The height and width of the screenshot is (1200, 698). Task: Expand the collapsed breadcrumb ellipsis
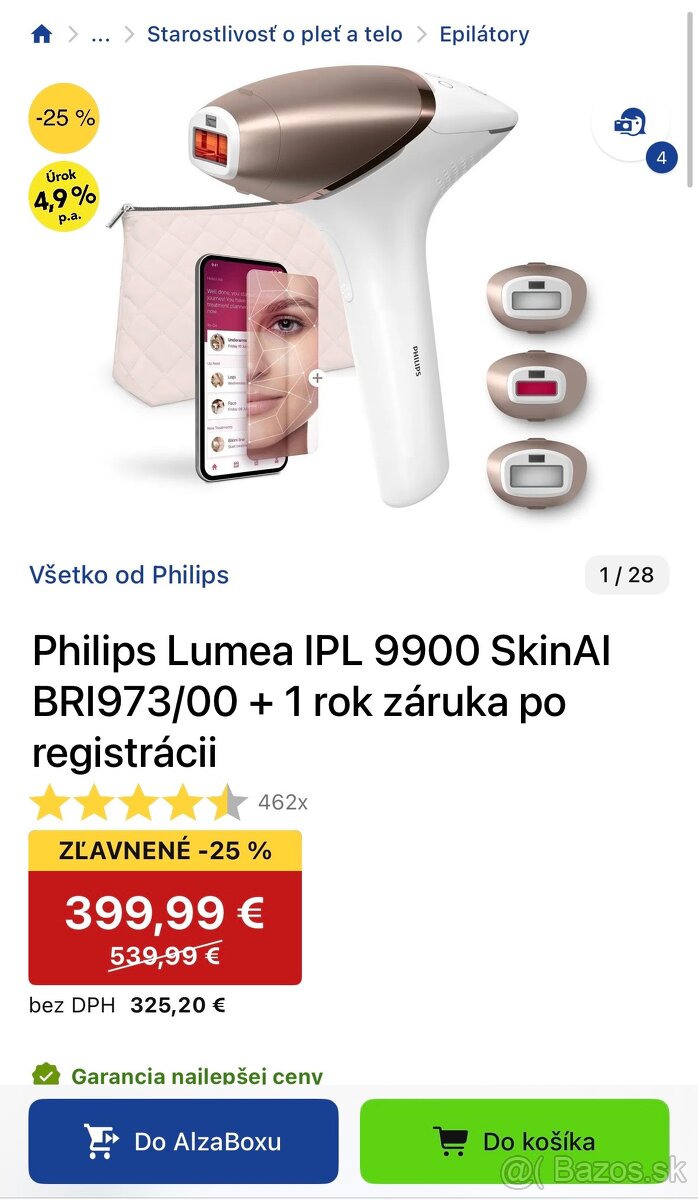click(100, 35)
